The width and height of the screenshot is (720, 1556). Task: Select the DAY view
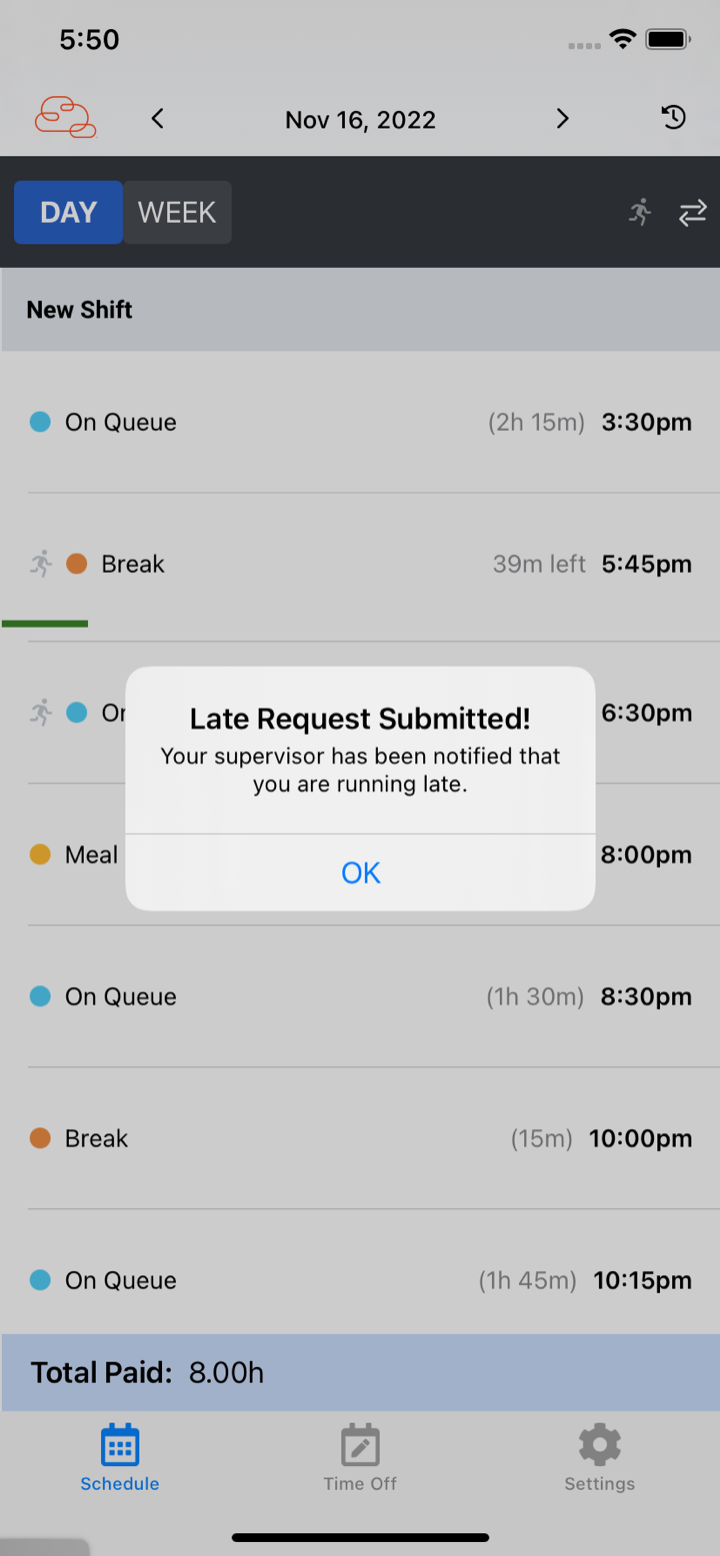[68, 212]
